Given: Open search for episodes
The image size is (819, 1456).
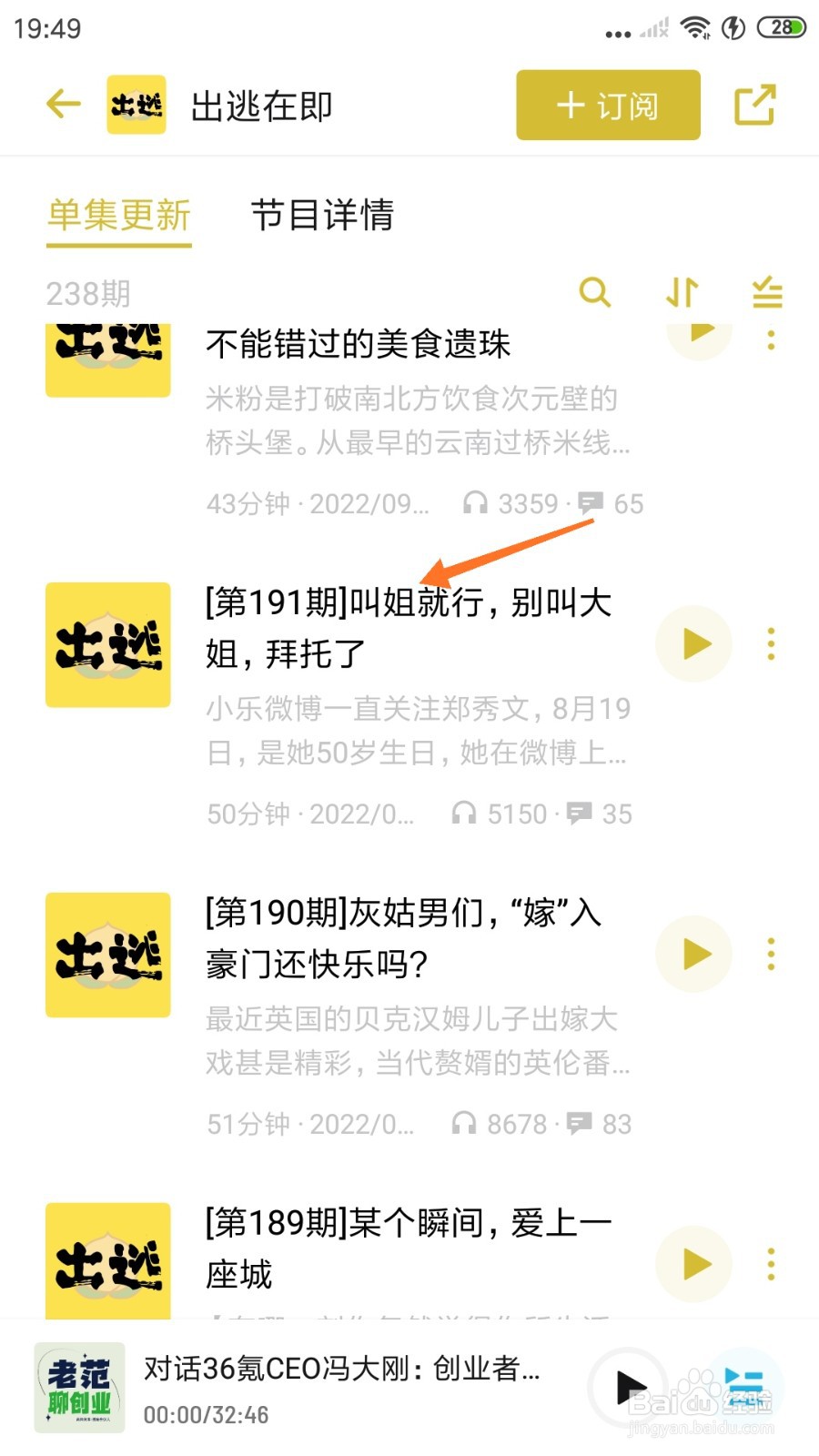Looking at the screenshot, I should pos(596,293).
